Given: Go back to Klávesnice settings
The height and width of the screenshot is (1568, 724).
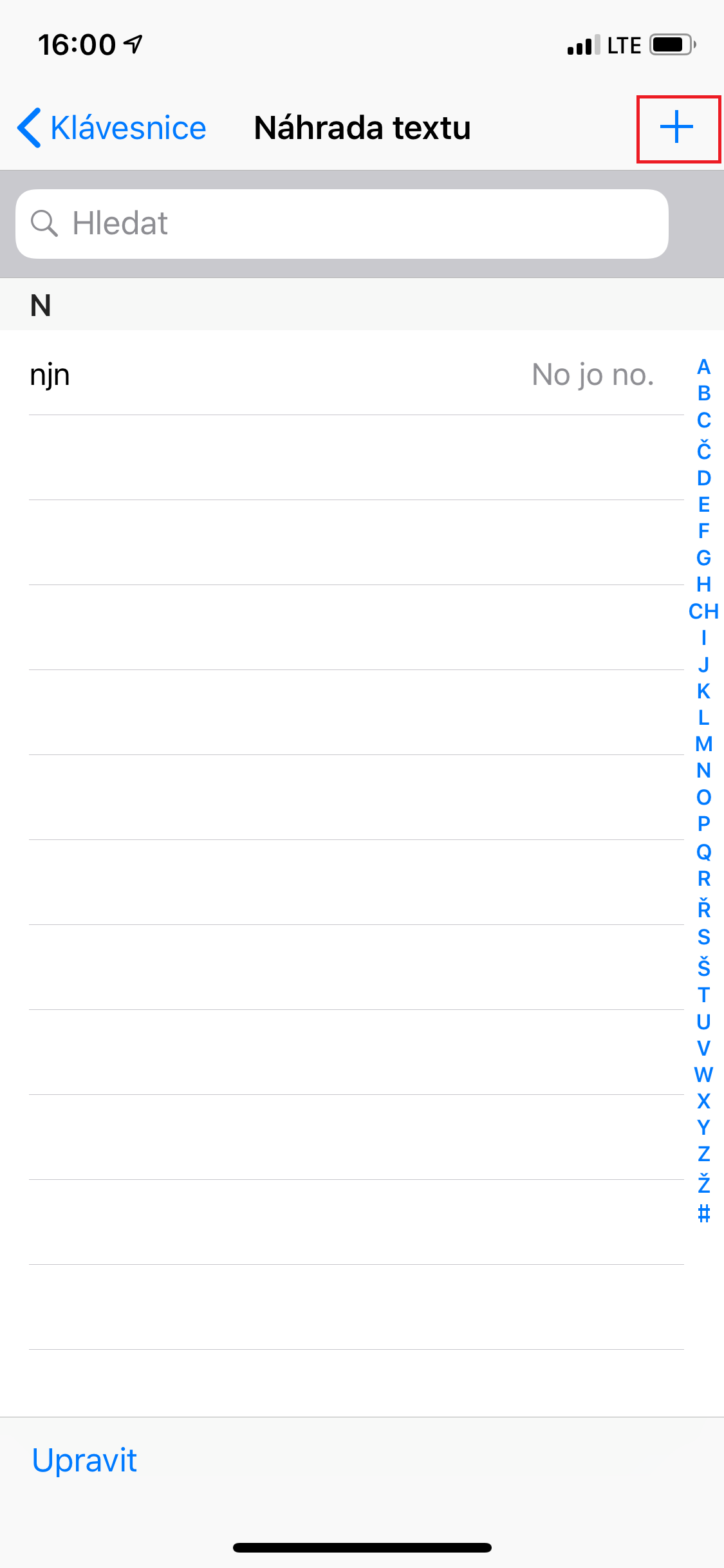Looking at the screenshot, I should click(x=112, y=127).
